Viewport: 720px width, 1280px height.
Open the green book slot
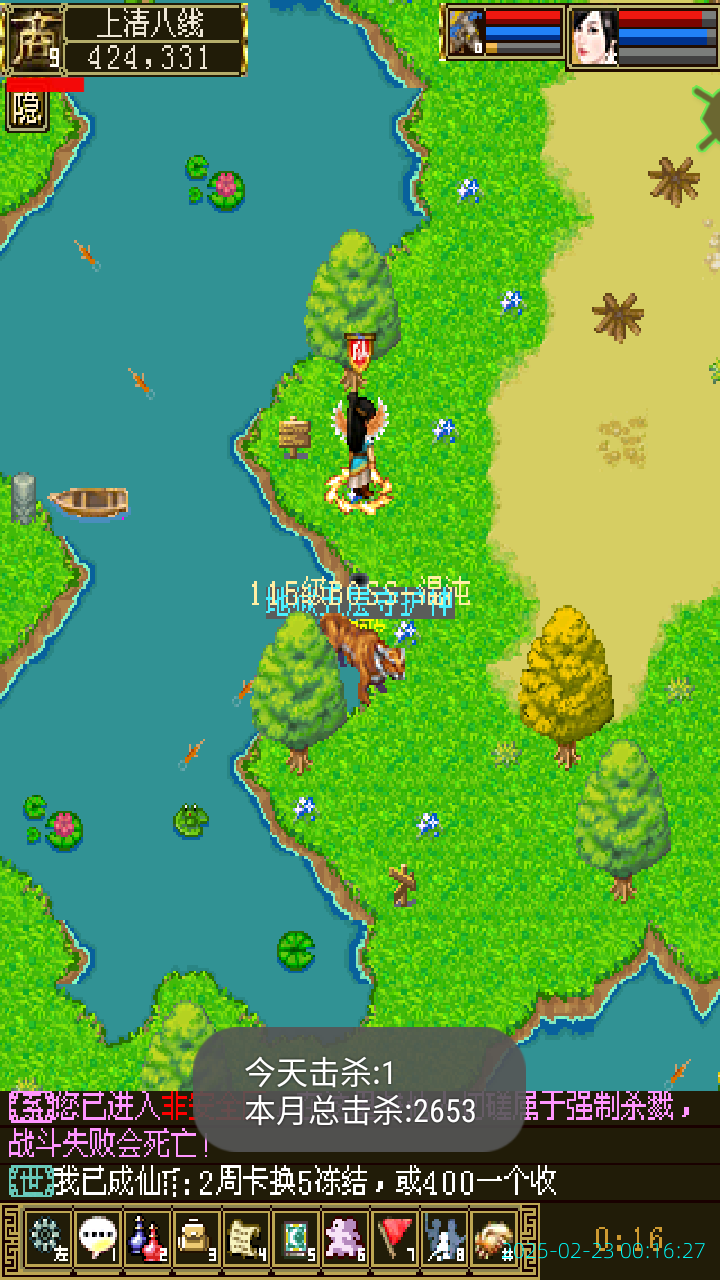point(296,1238)
